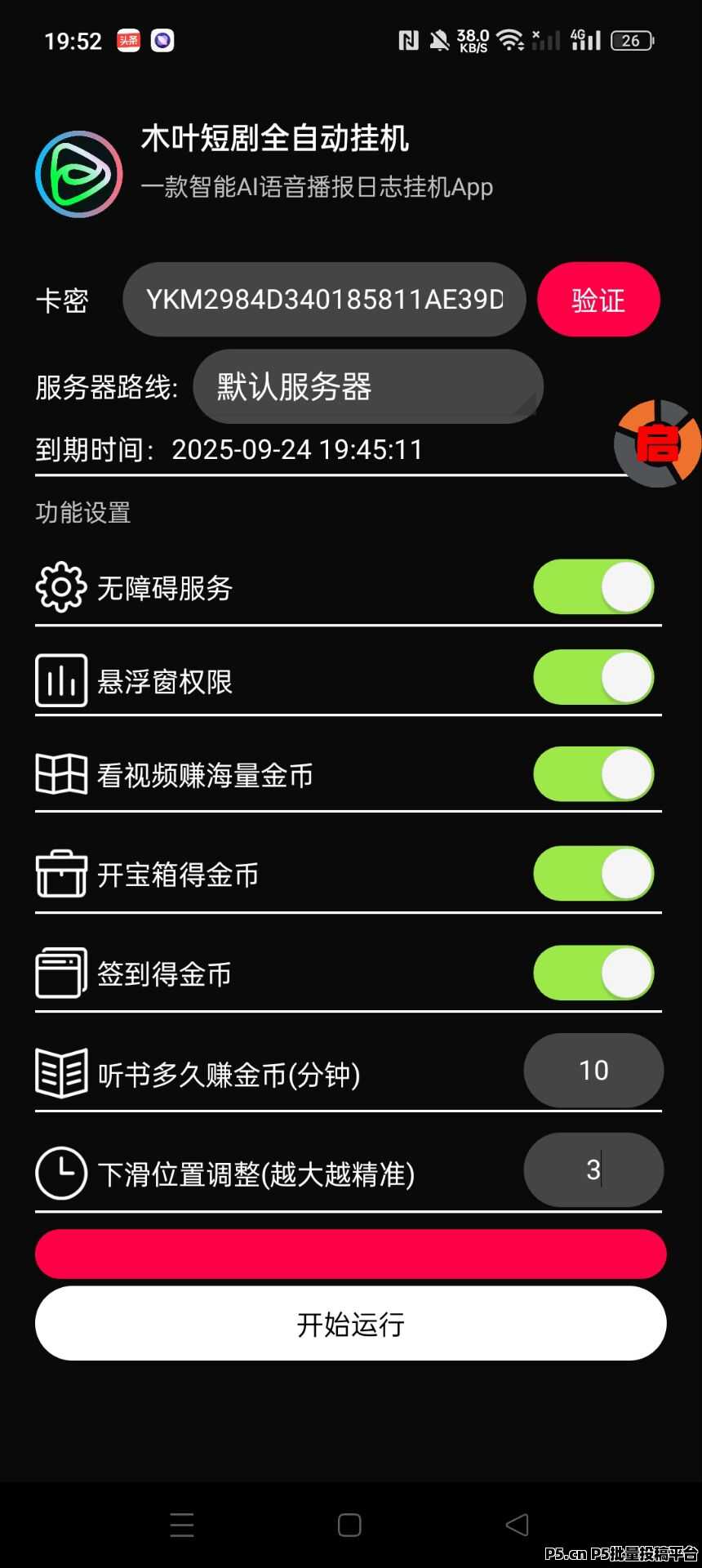Tap the blank red button
The image size is (702, 1568).
[x=351, y=1254]
